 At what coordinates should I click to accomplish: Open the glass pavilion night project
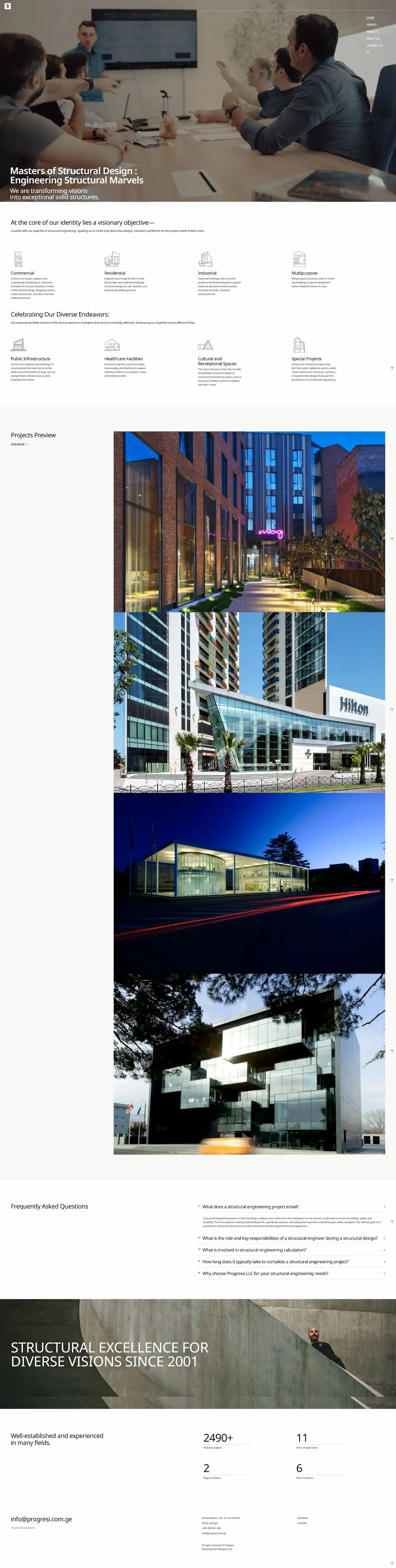pos(248,882)
